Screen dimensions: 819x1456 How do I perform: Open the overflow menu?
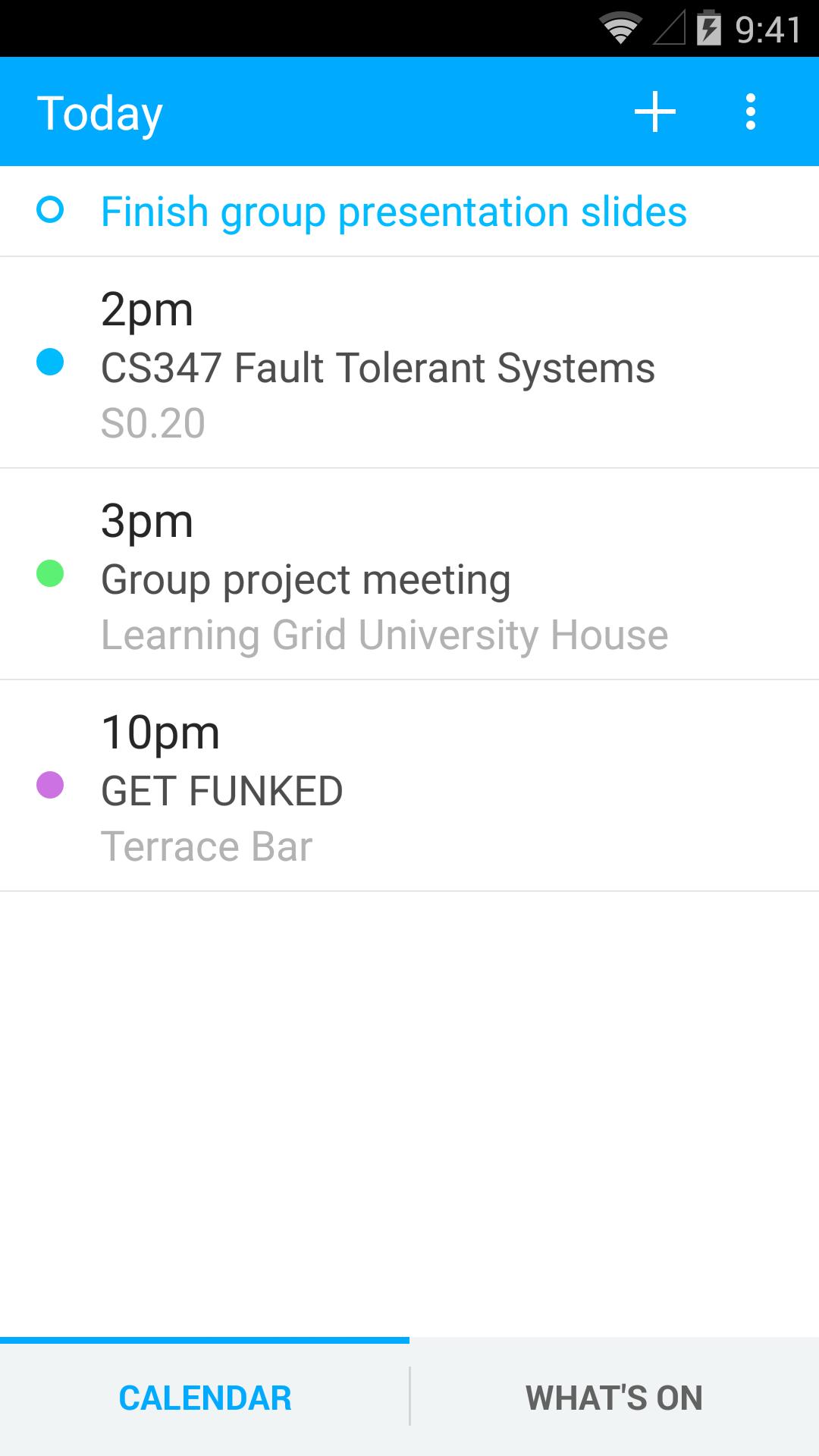tap(750, 112)
